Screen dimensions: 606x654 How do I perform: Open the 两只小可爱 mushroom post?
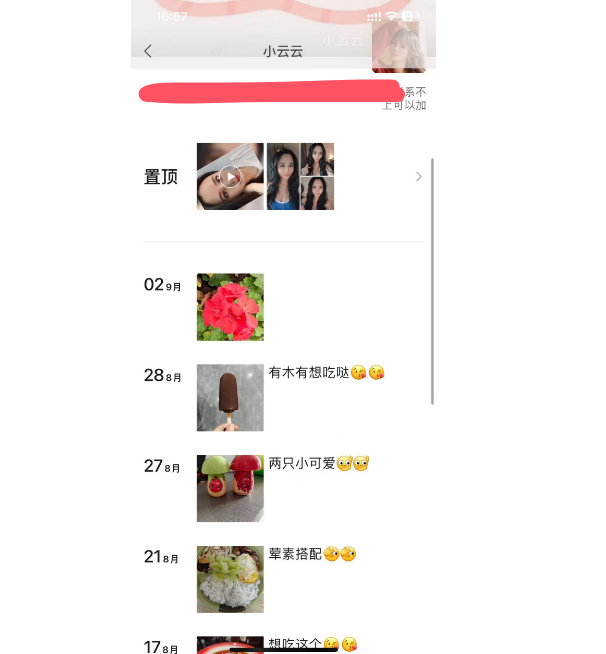point(230,488)
